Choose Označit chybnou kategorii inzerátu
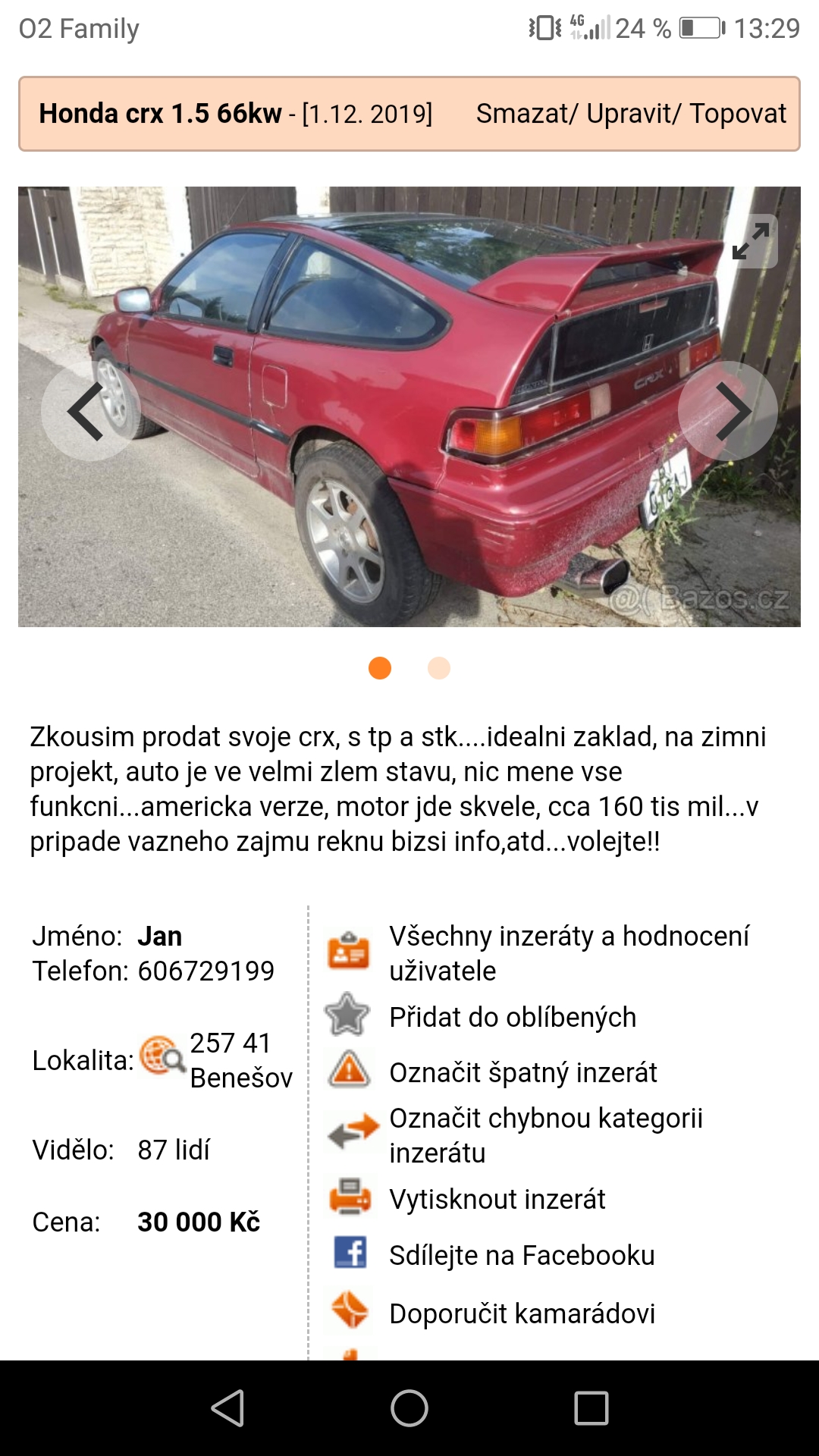Screen dimensions: 819x1456 (x=545, y=1135)
